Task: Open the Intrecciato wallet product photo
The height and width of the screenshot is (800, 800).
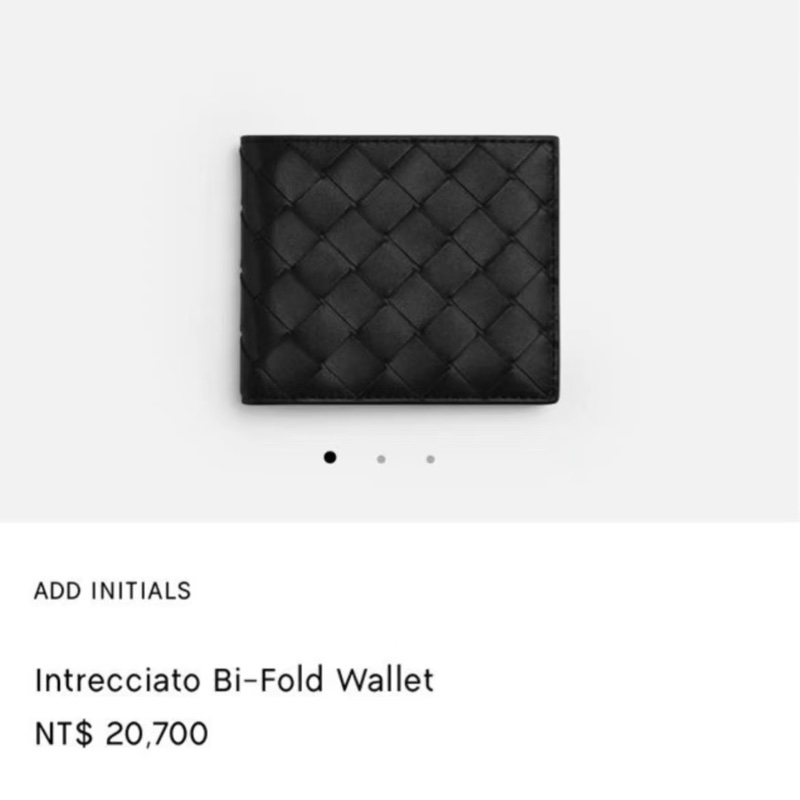Action: (x=399, y=270)
